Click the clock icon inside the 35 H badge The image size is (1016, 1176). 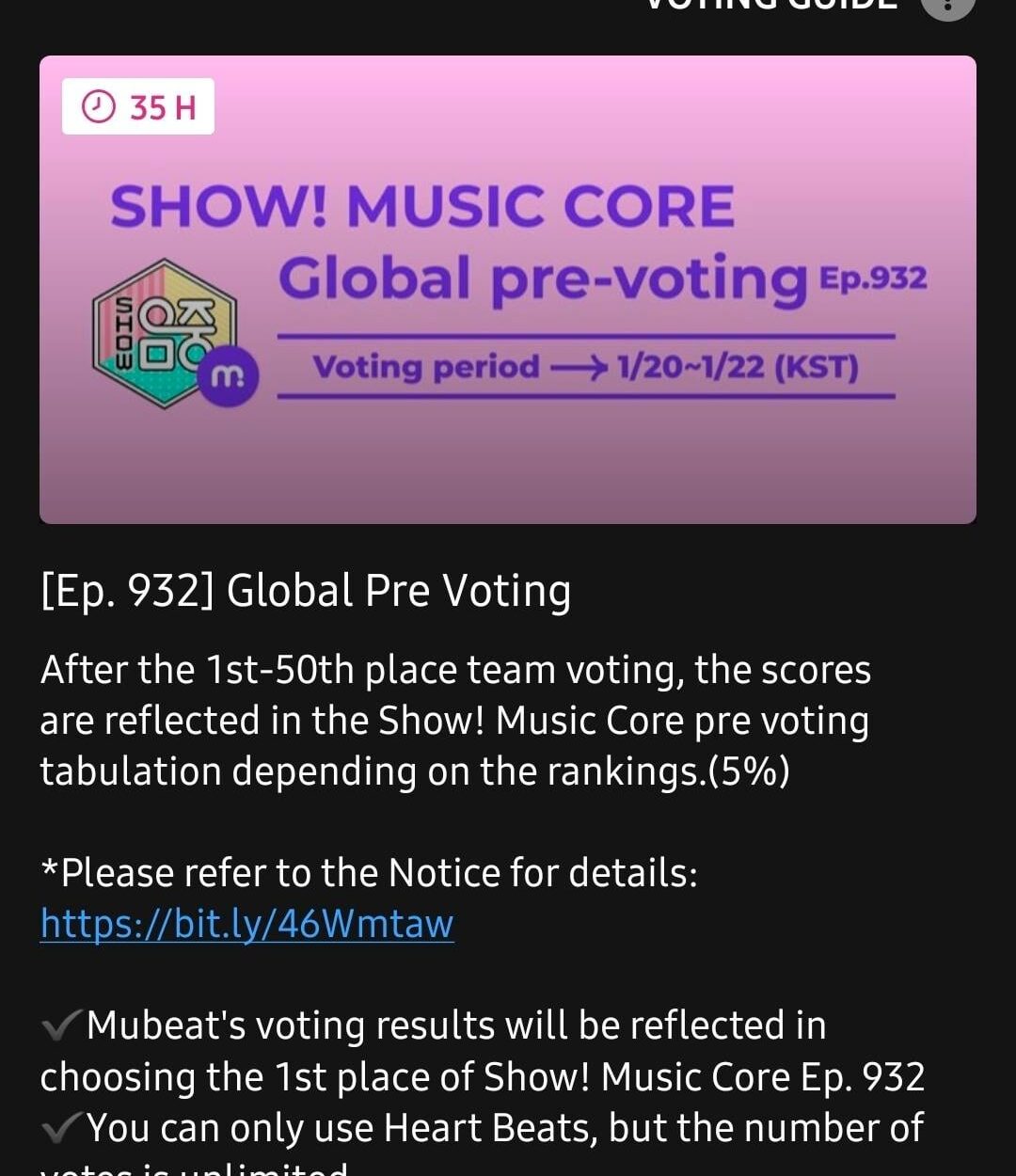[x=97, y=107]
